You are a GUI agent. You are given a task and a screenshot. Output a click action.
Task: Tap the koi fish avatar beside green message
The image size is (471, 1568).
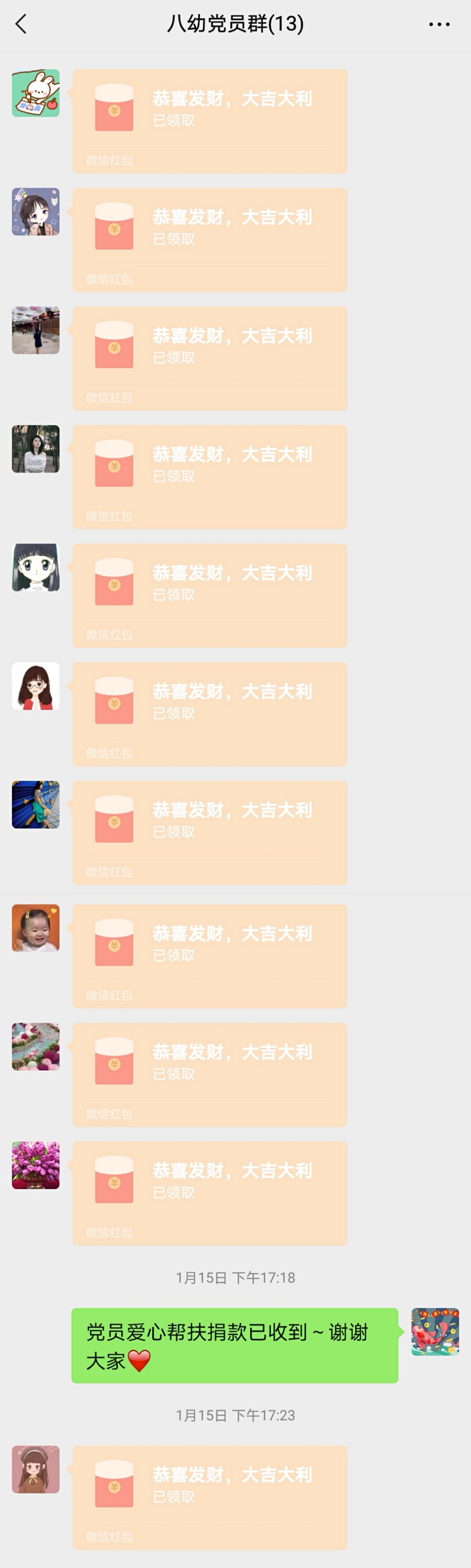pos(434,1331)
